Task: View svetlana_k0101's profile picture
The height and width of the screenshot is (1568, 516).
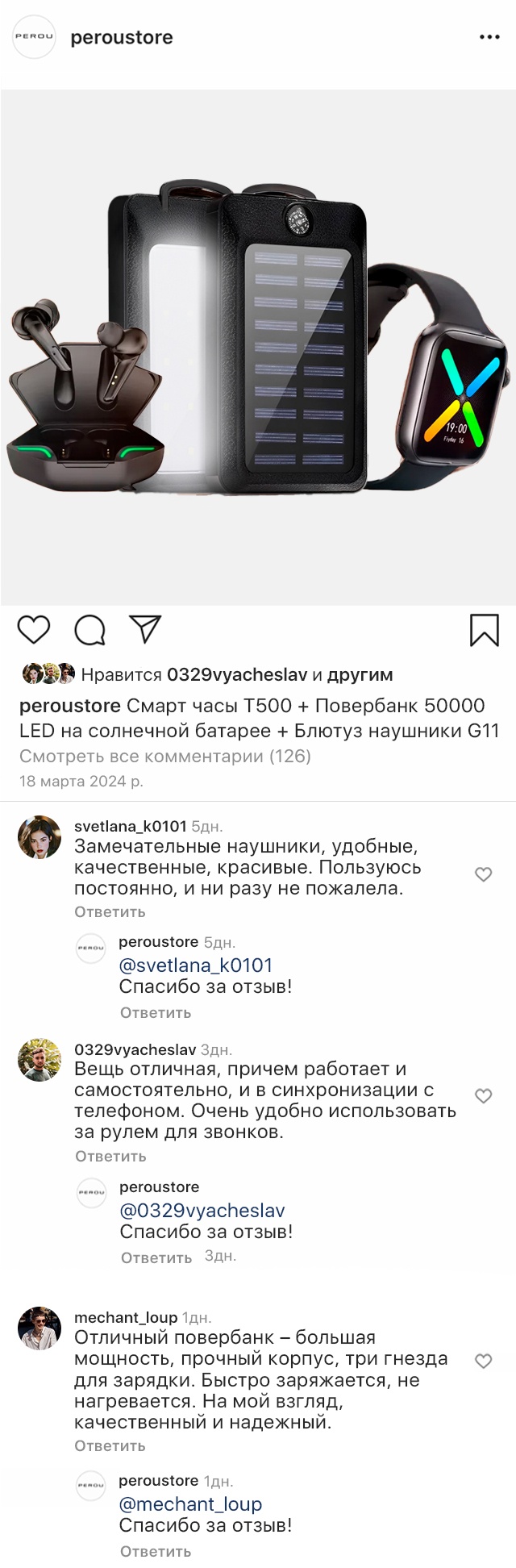Action: pos(40,837)
